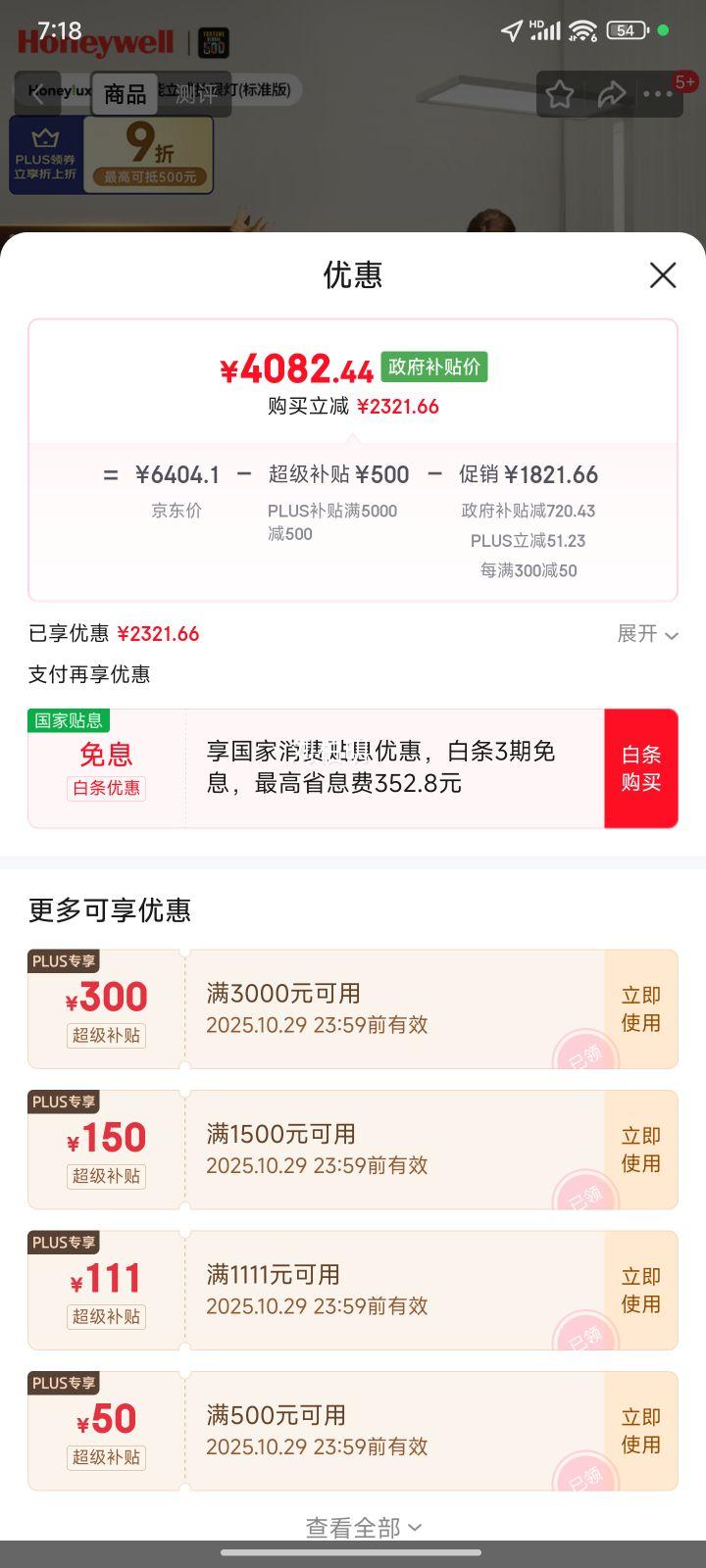
Task: Close the 优惠 discount sheet
Action: (663, 275)
